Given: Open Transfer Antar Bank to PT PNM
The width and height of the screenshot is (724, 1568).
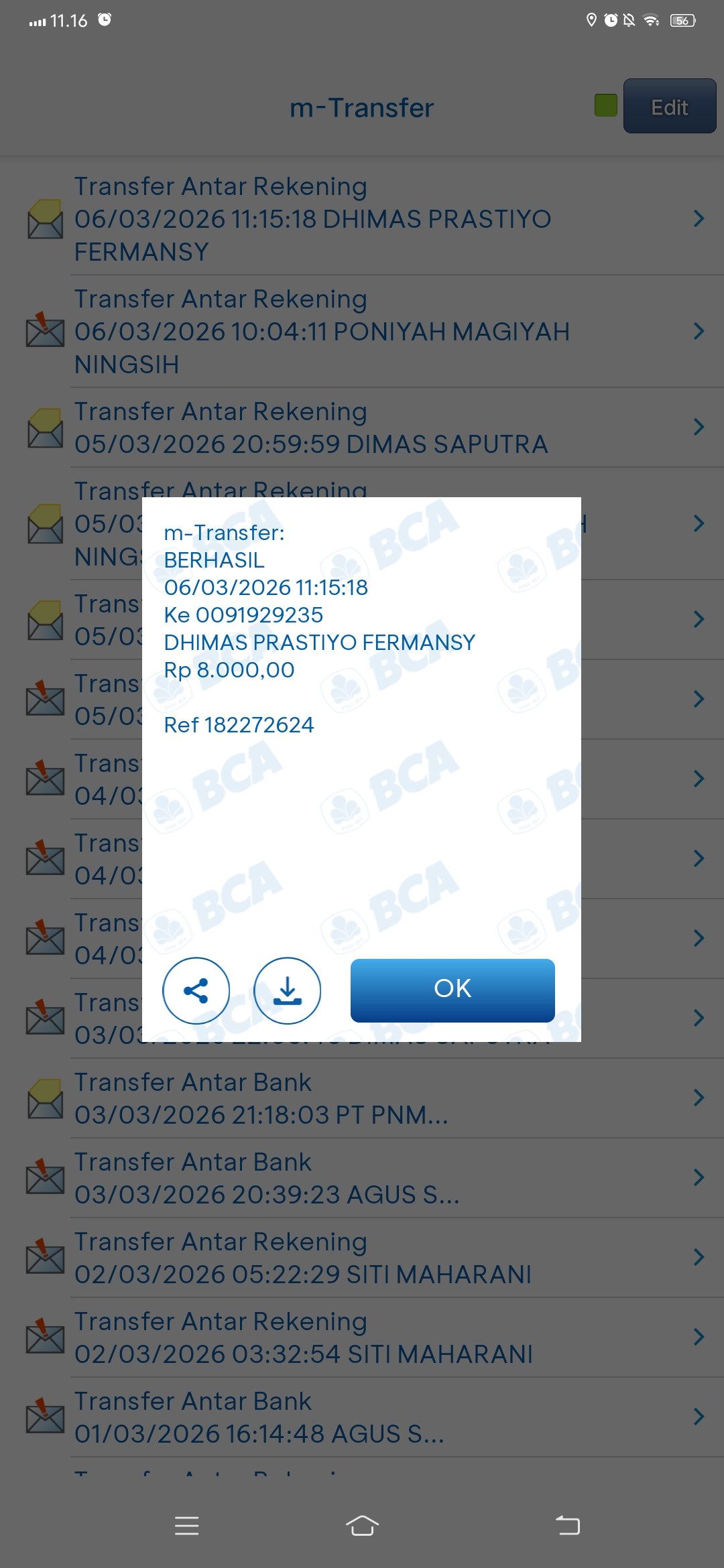Looking at the screenshot, I should pos(362,1098).
